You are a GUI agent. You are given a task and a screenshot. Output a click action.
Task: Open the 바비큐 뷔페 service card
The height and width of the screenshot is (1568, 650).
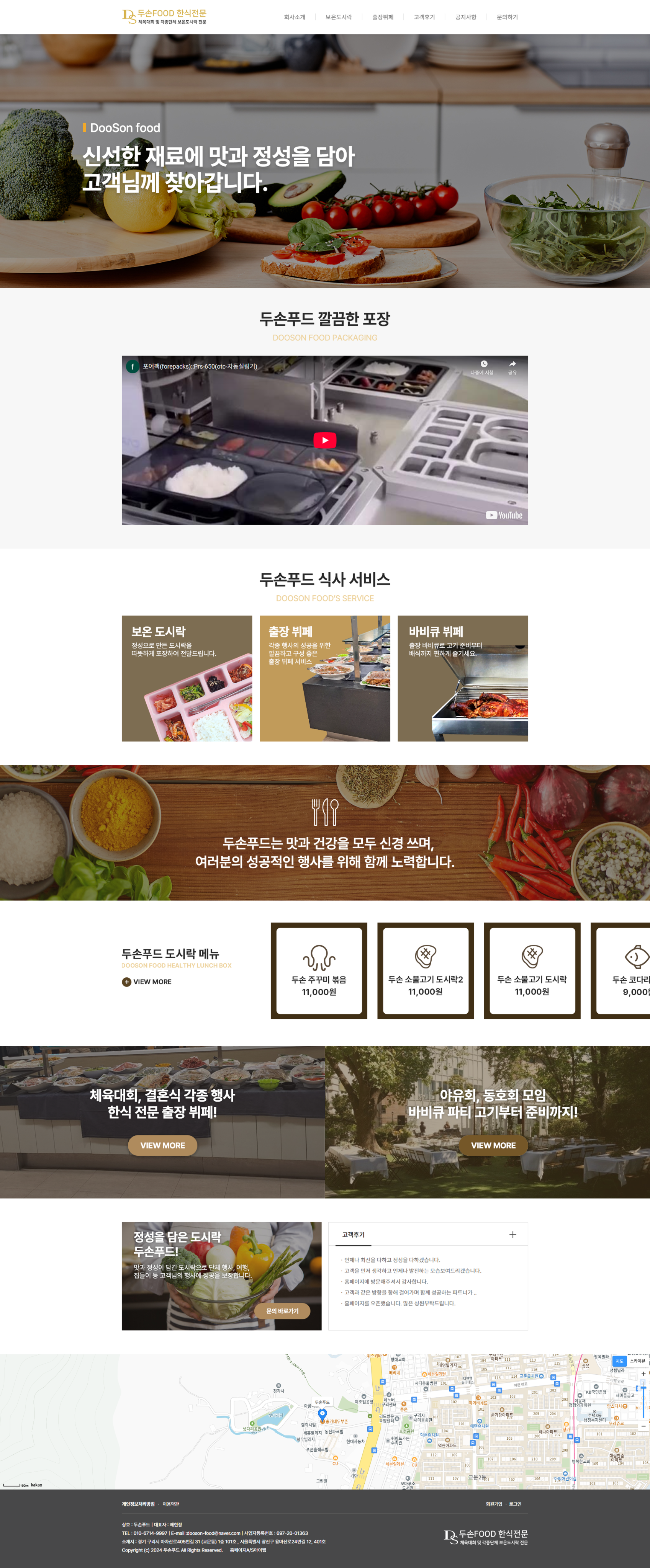coord(462,678)
